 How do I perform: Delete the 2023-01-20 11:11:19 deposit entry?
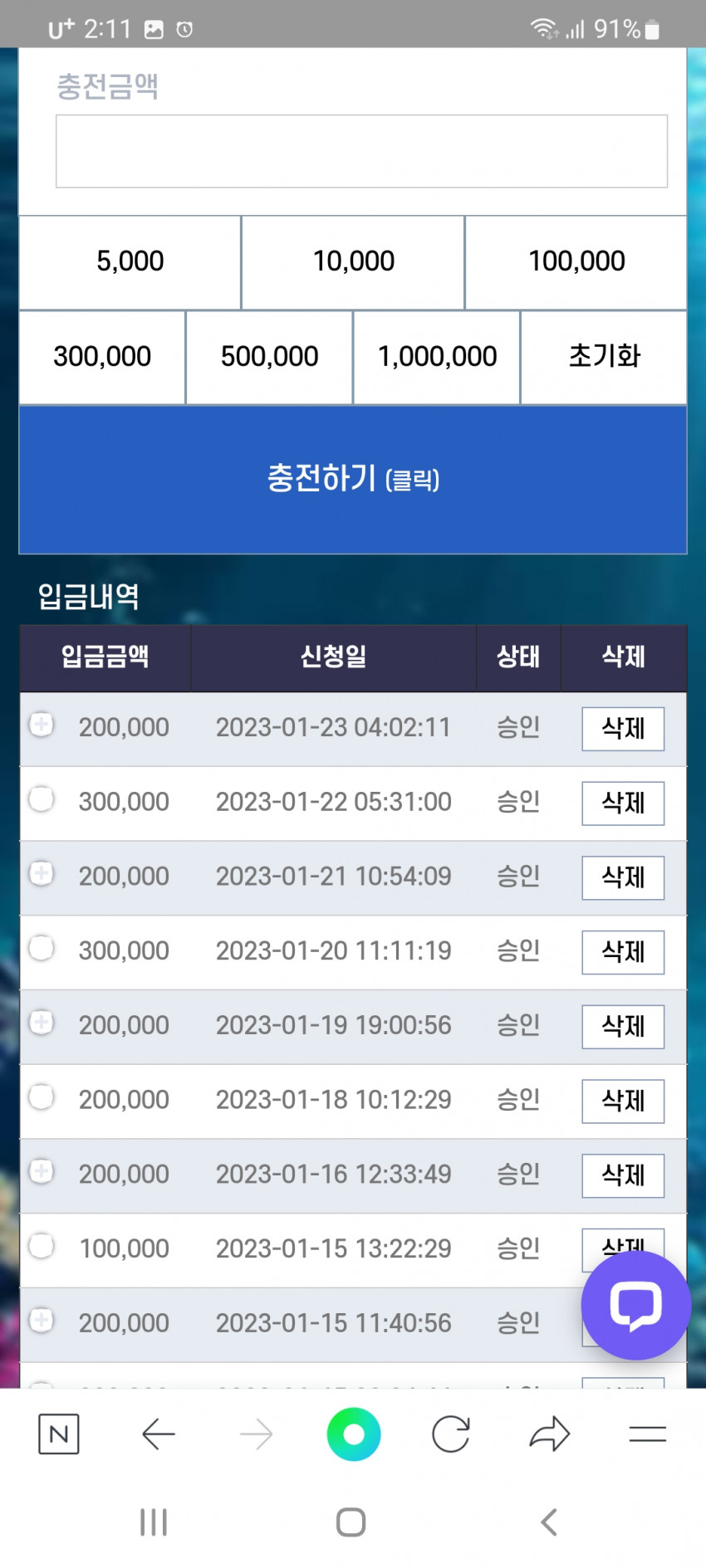click(623, 952)
